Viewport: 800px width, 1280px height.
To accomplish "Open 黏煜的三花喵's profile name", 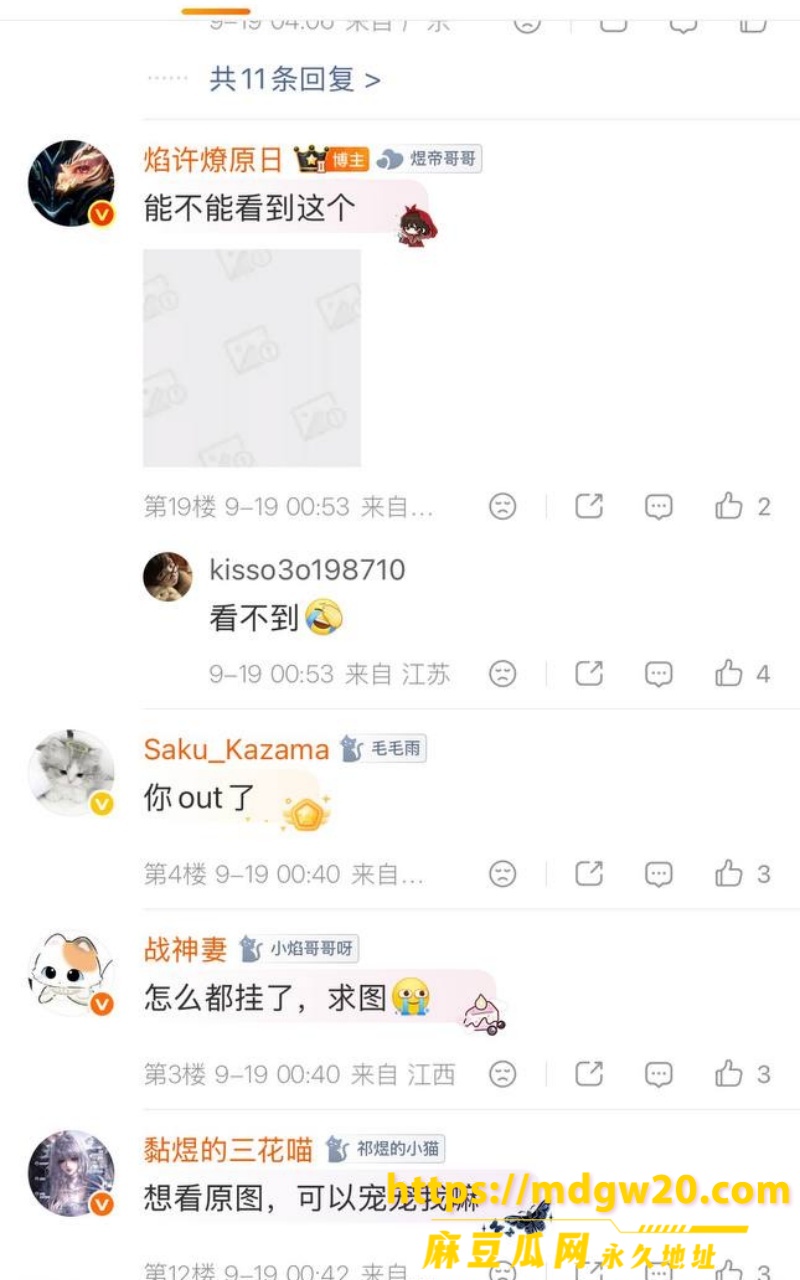I will [228, 1150].
